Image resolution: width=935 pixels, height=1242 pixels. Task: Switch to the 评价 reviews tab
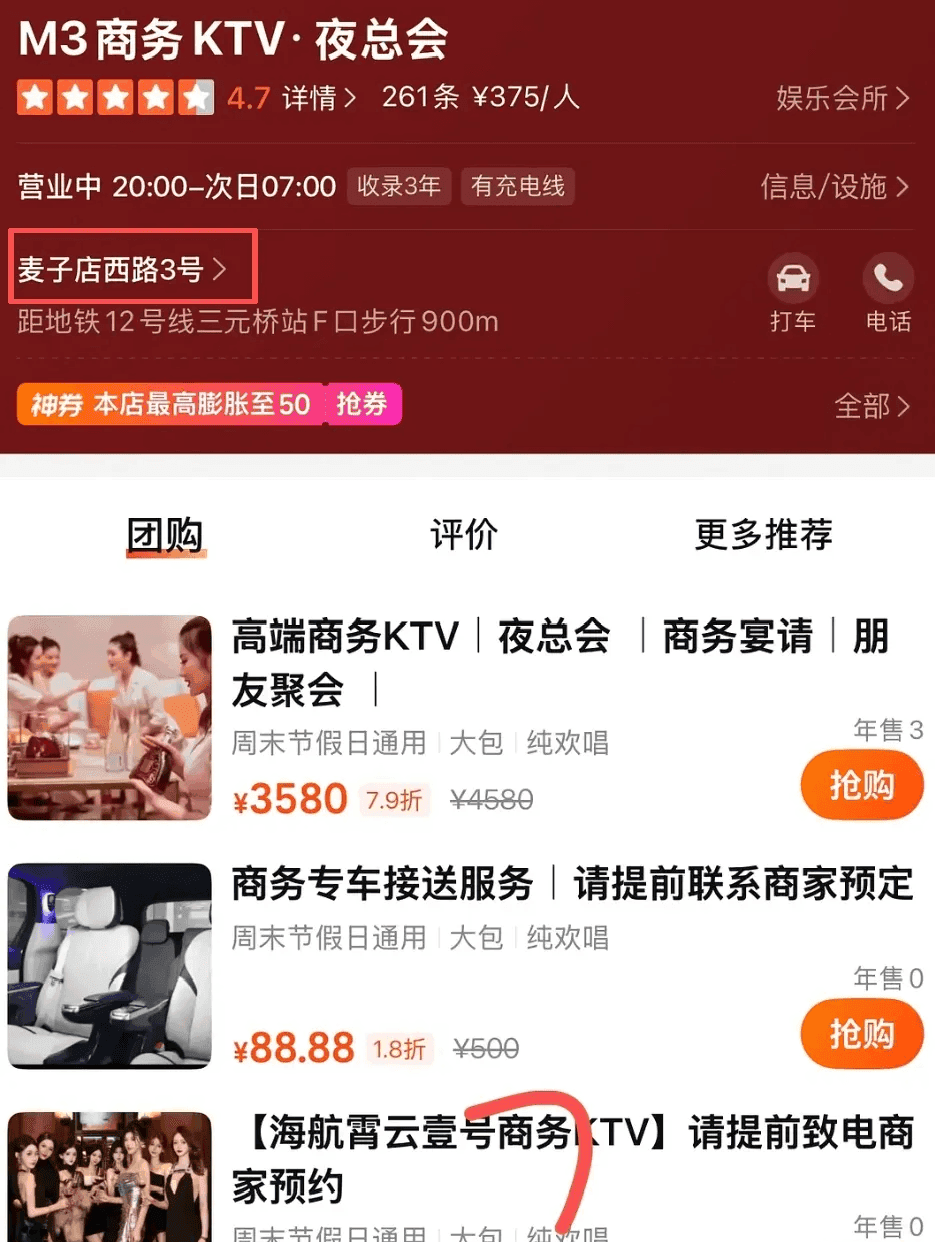pyautogui.click(x=463, y=535)
